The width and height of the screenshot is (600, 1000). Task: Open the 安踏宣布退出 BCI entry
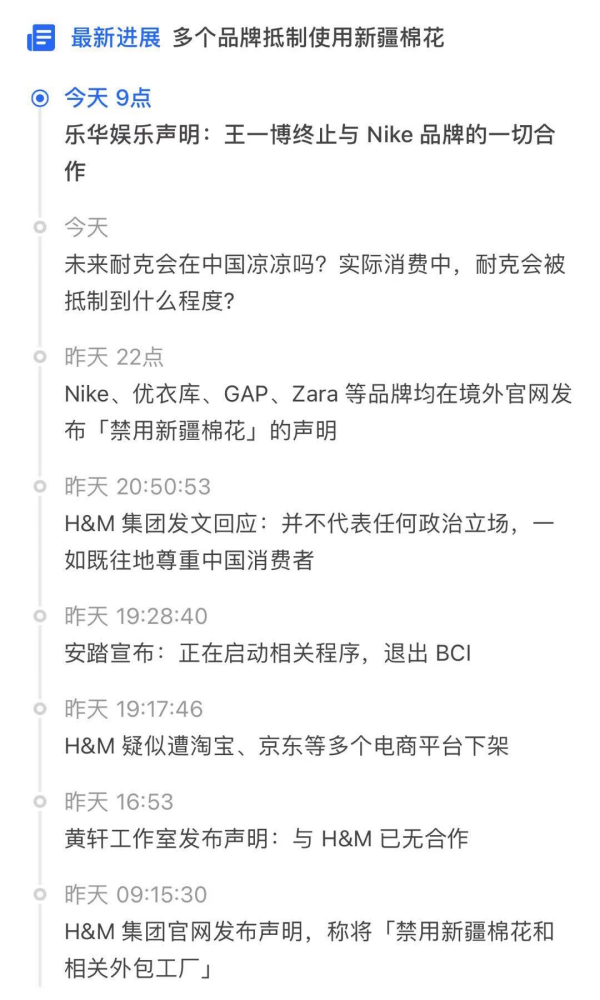[x=267, y=653]
